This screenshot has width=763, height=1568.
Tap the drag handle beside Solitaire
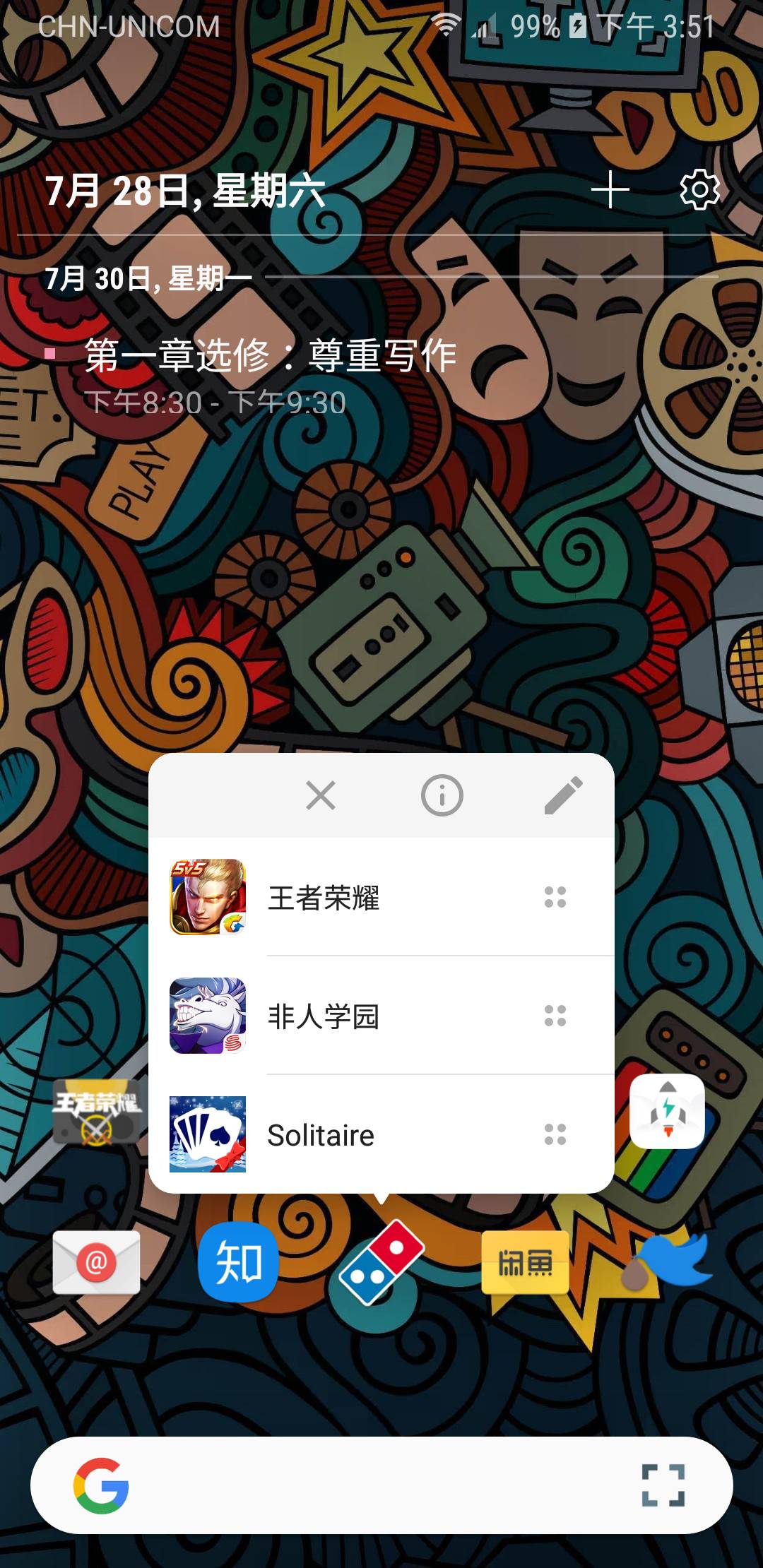tap(555, 1134)
